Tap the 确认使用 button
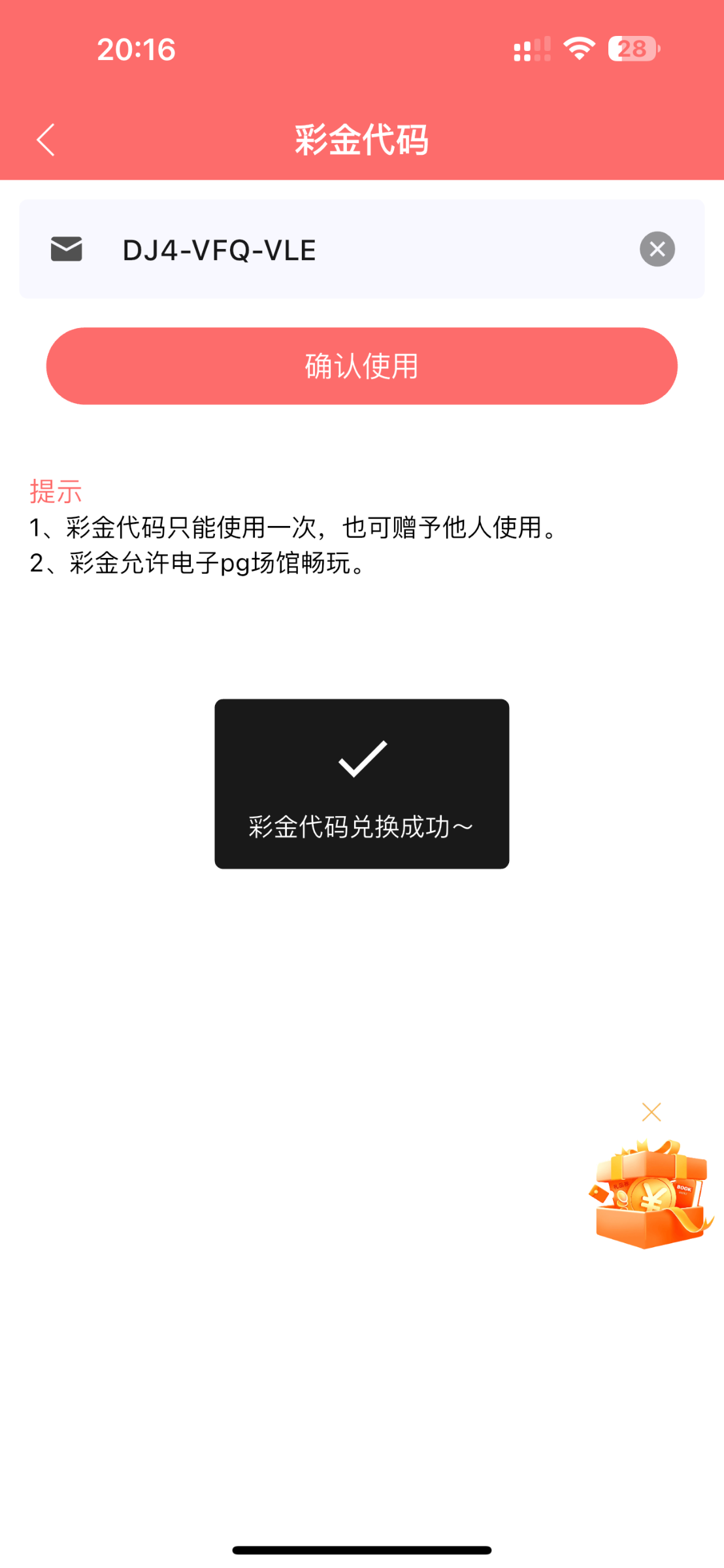 [x=361, y=366]
